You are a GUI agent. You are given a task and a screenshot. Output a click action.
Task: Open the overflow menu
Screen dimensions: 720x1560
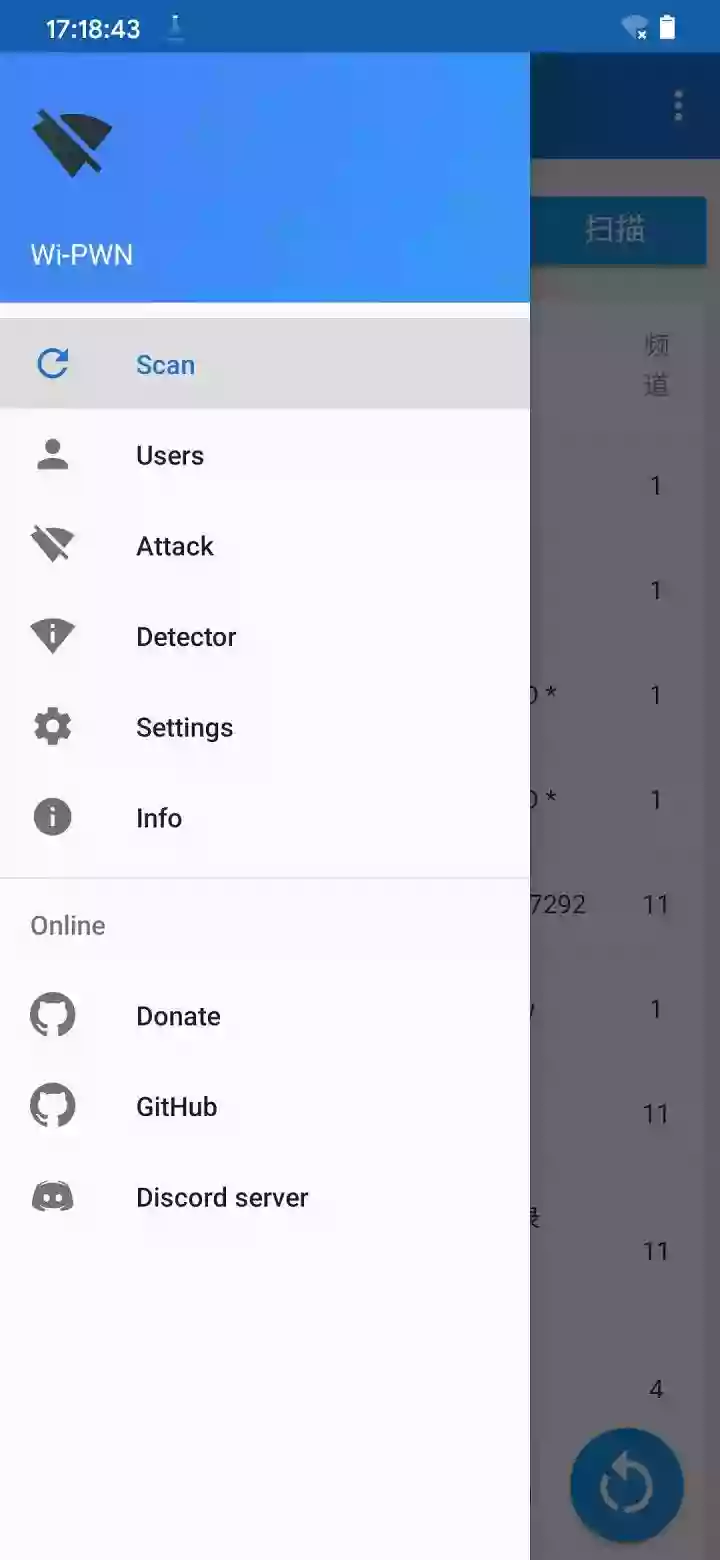click(x=678, y=106)
